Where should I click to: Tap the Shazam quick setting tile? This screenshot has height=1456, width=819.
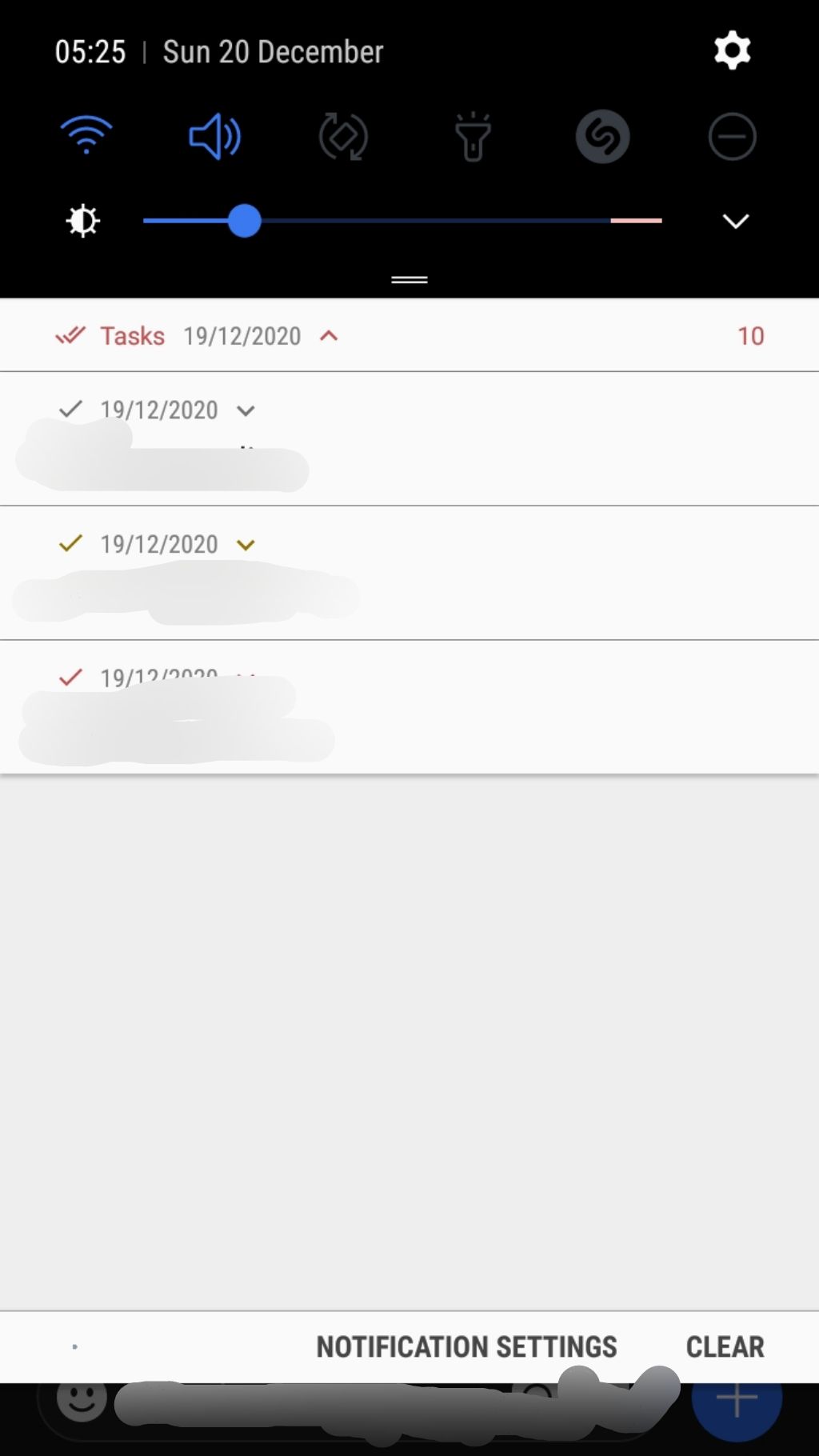(602, 136)
